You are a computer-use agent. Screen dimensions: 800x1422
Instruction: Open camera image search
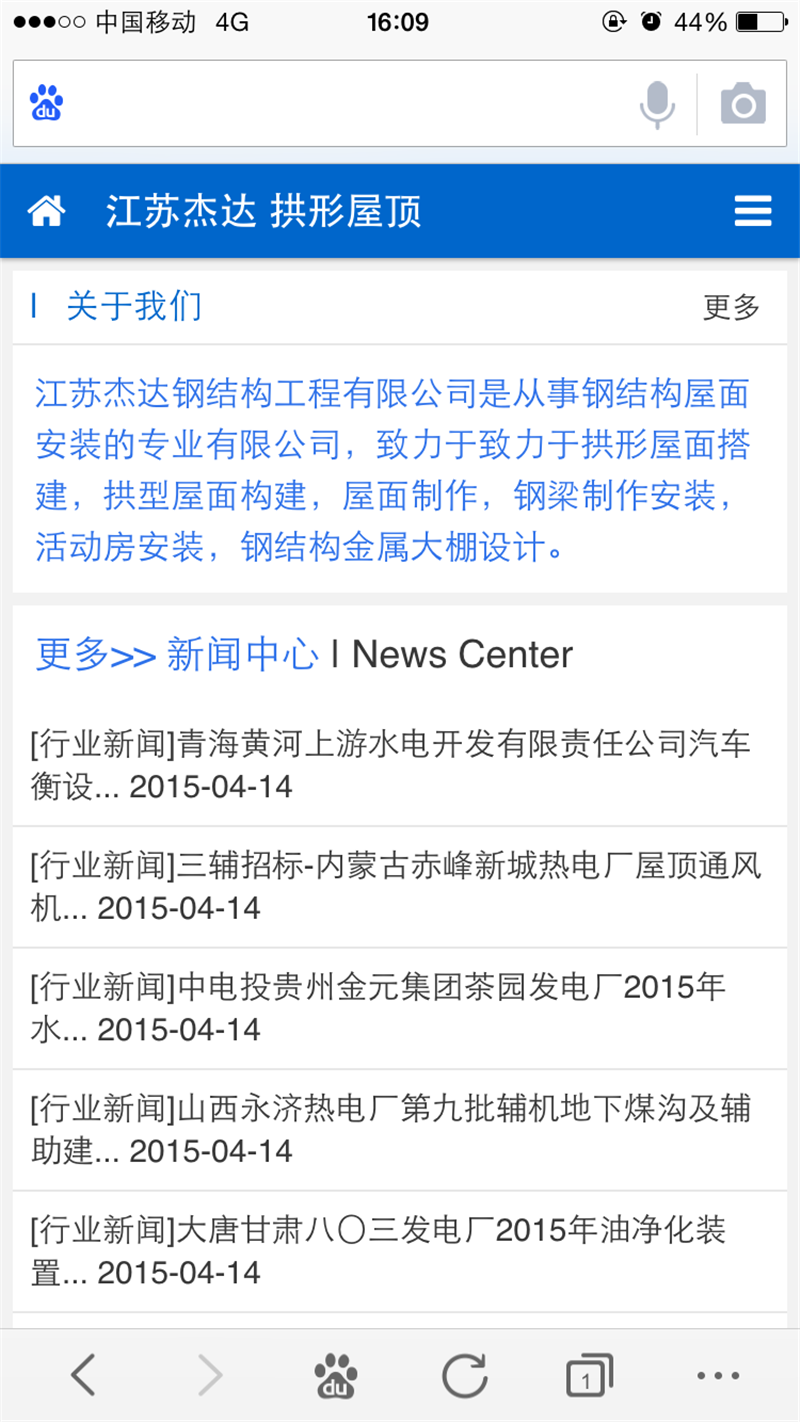(743, 104)
